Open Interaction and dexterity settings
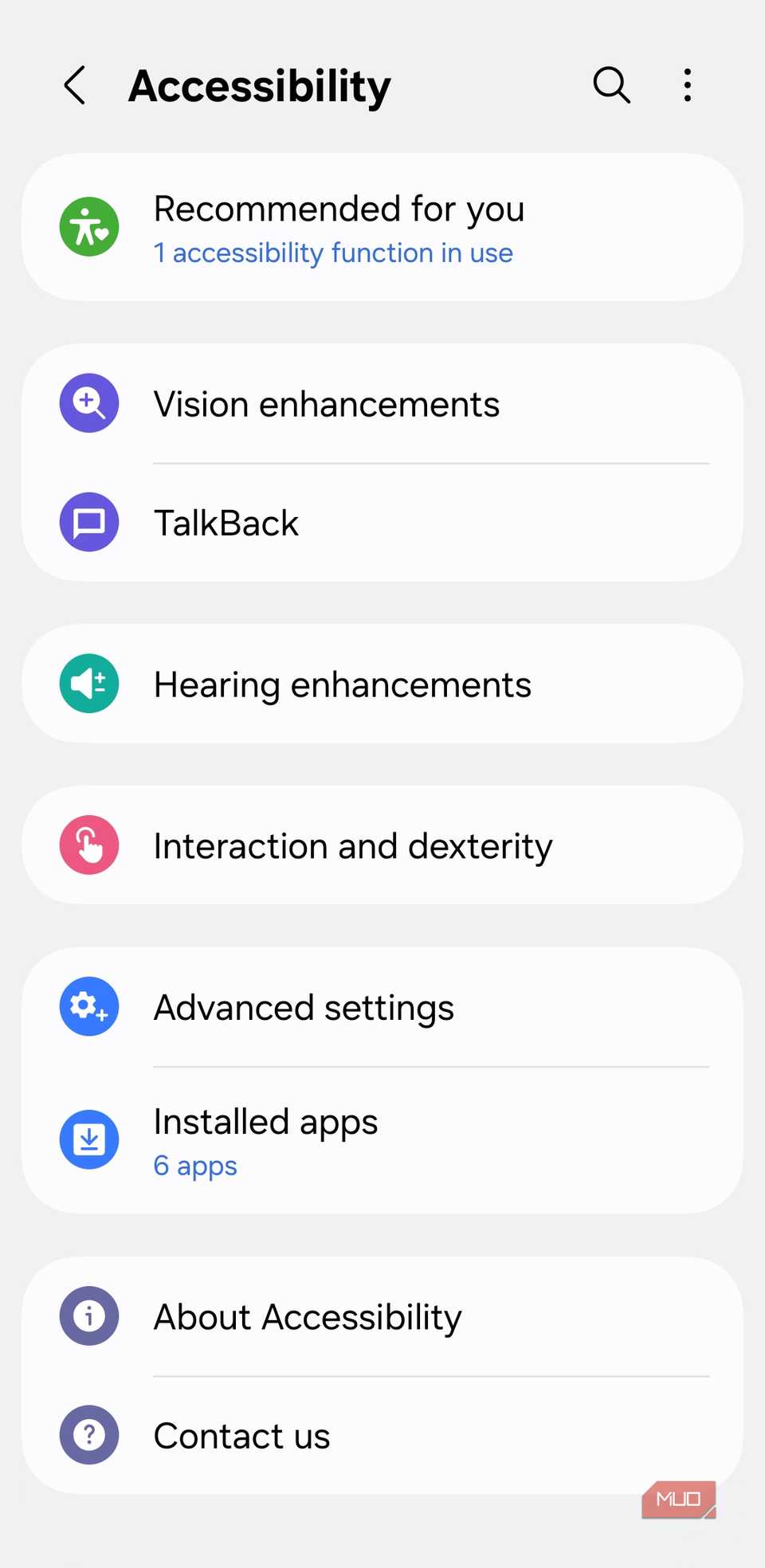 pyautogui.click(x=352, y=845)
